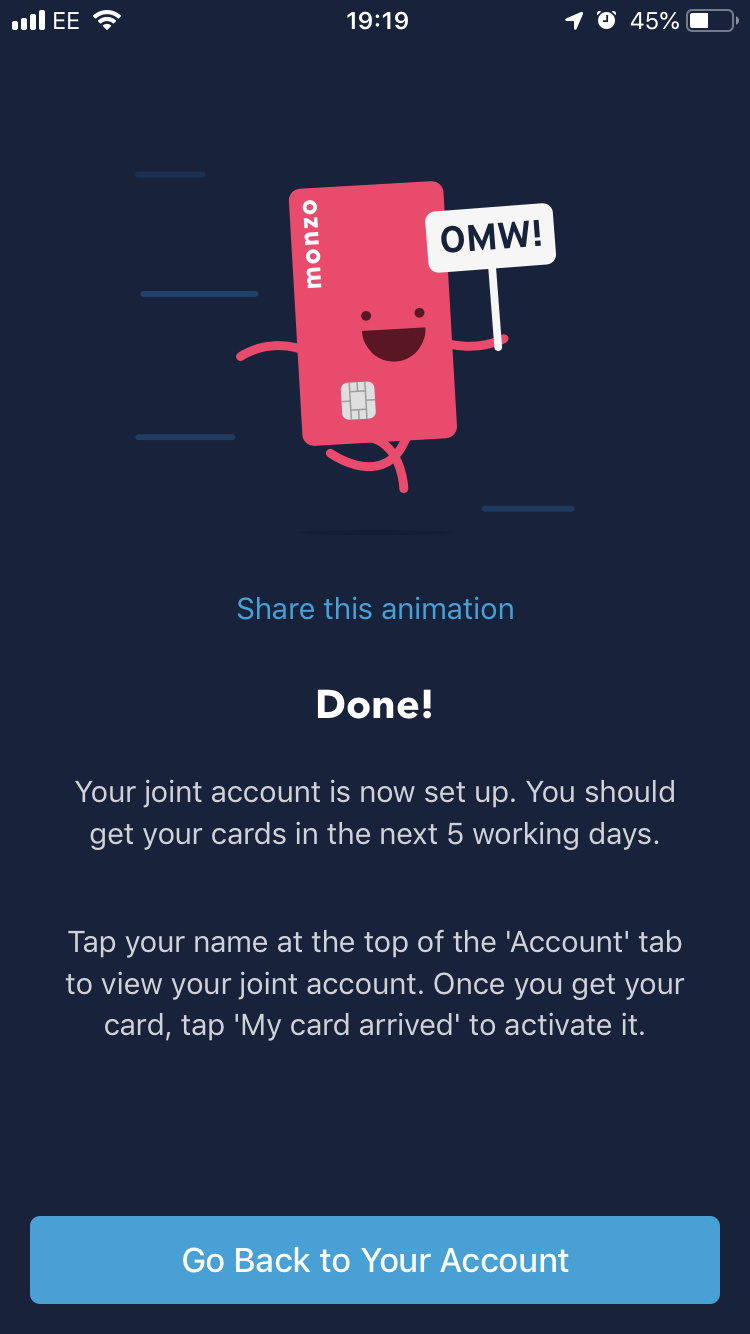The image size is (750, 1334).
Task: Go back to your account
Action: click(x=375, y=1260)
